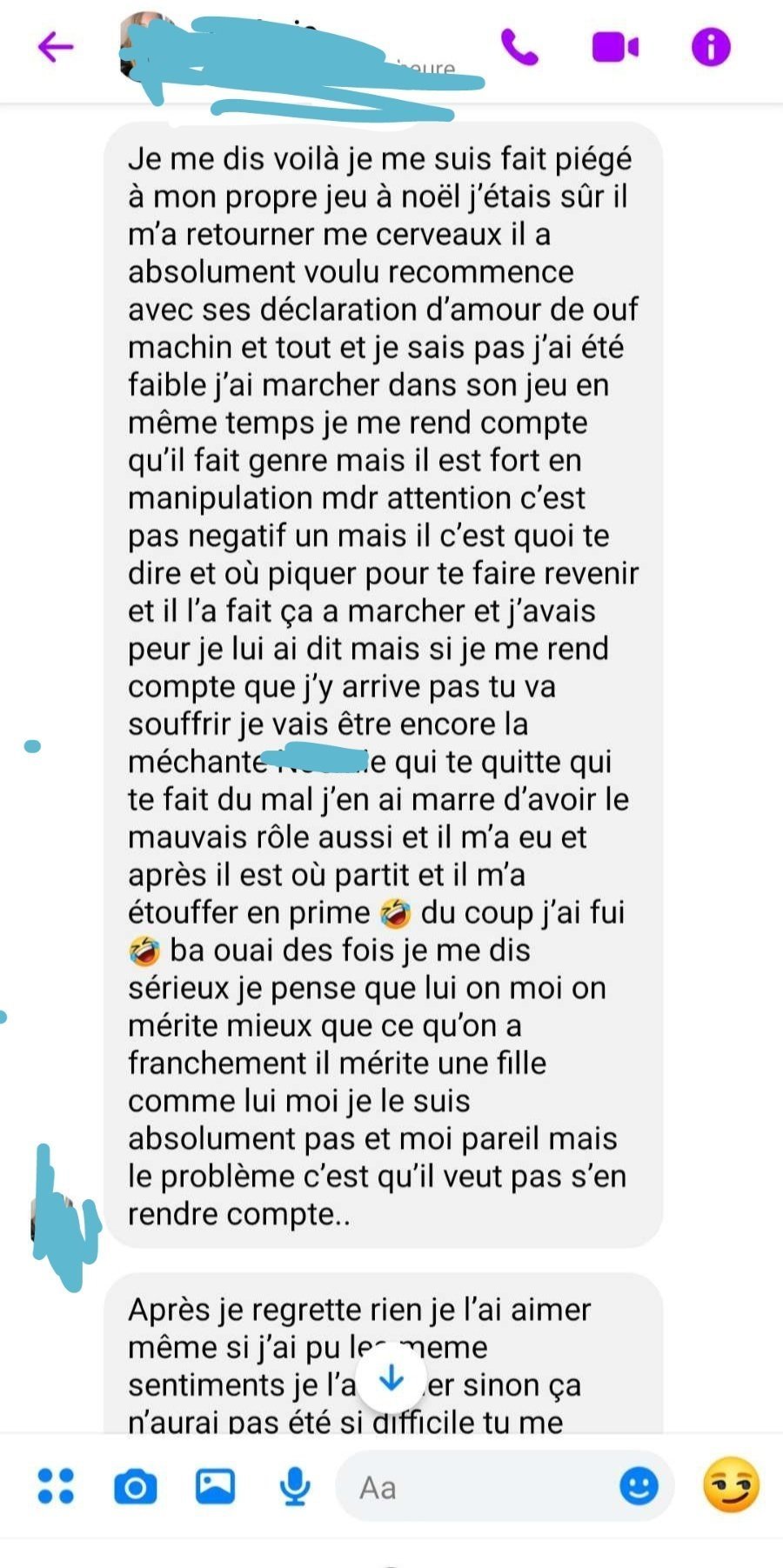Start a voice call
783x1568 pixels.
519,47
